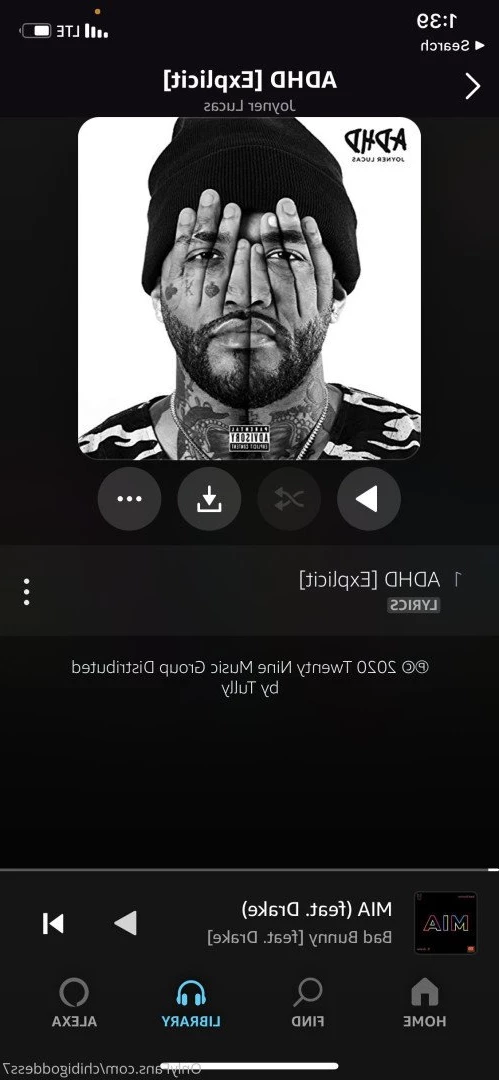The image size is (499, 1080).
Task: Open the ADHD [Explicit] track row
Action: click(x=250, y=590)
